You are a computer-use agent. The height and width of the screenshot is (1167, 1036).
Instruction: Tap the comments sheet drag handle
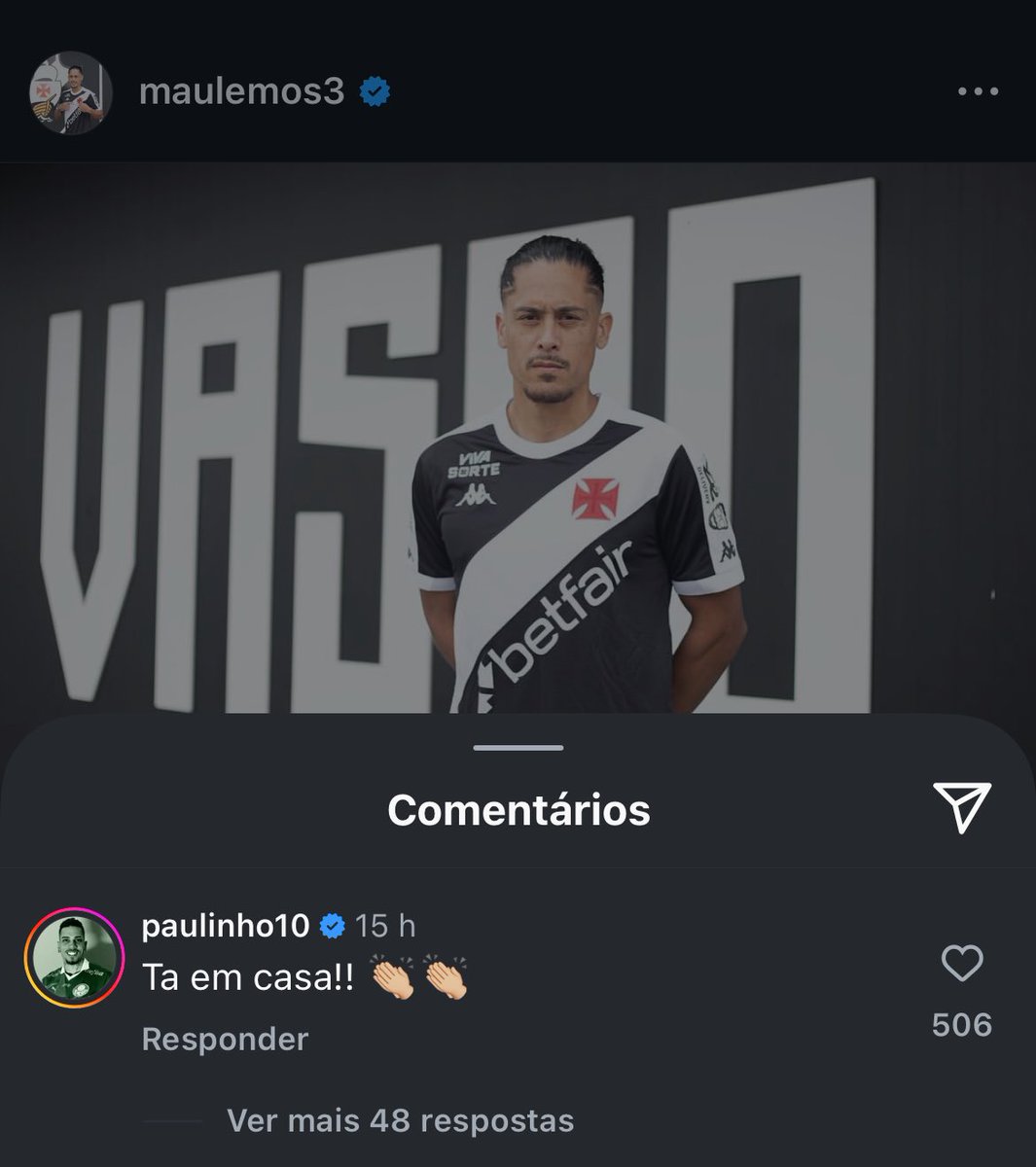coord(518,748)
